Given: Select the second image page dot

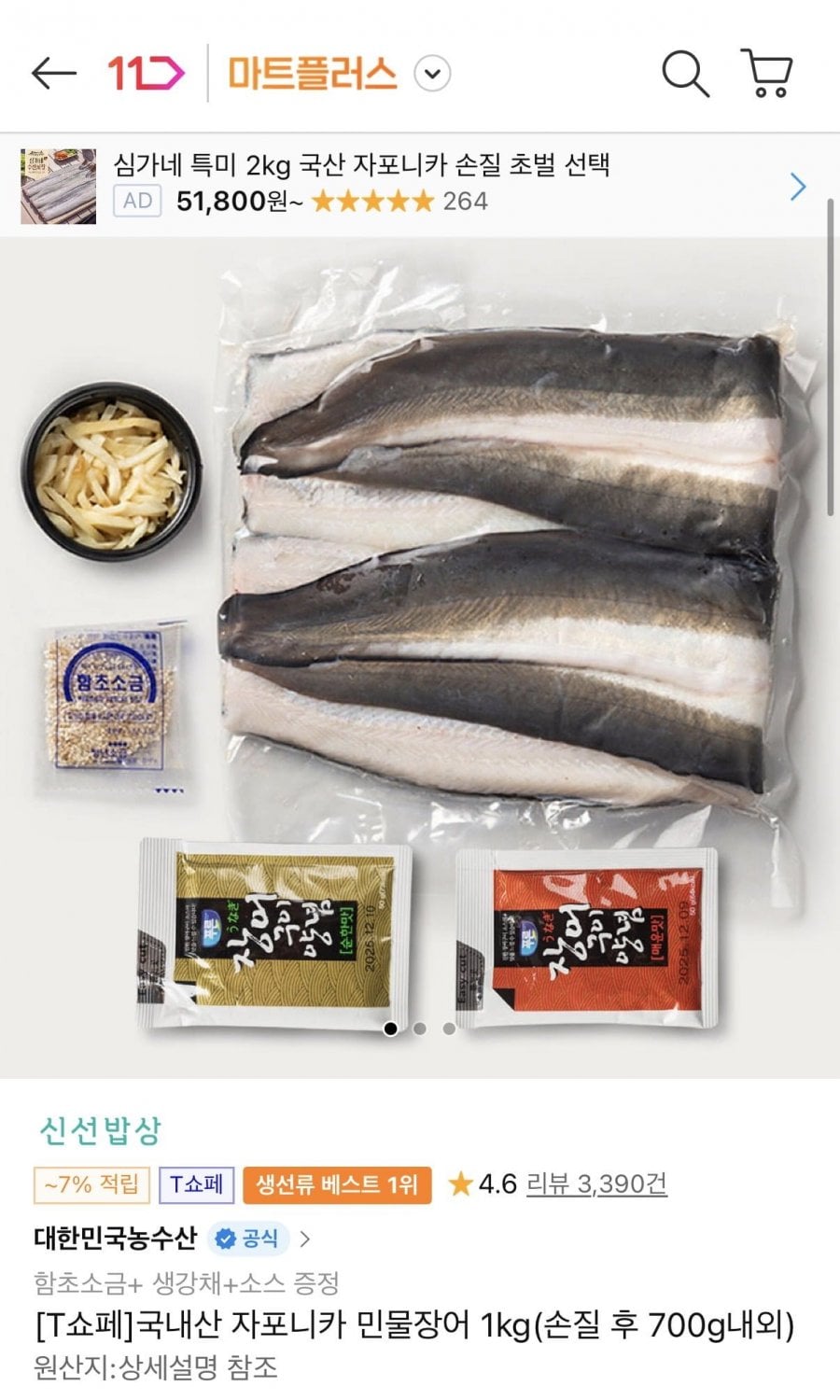Looking at the screenshot, I should pyautogui.click(x=420, y=1029).
